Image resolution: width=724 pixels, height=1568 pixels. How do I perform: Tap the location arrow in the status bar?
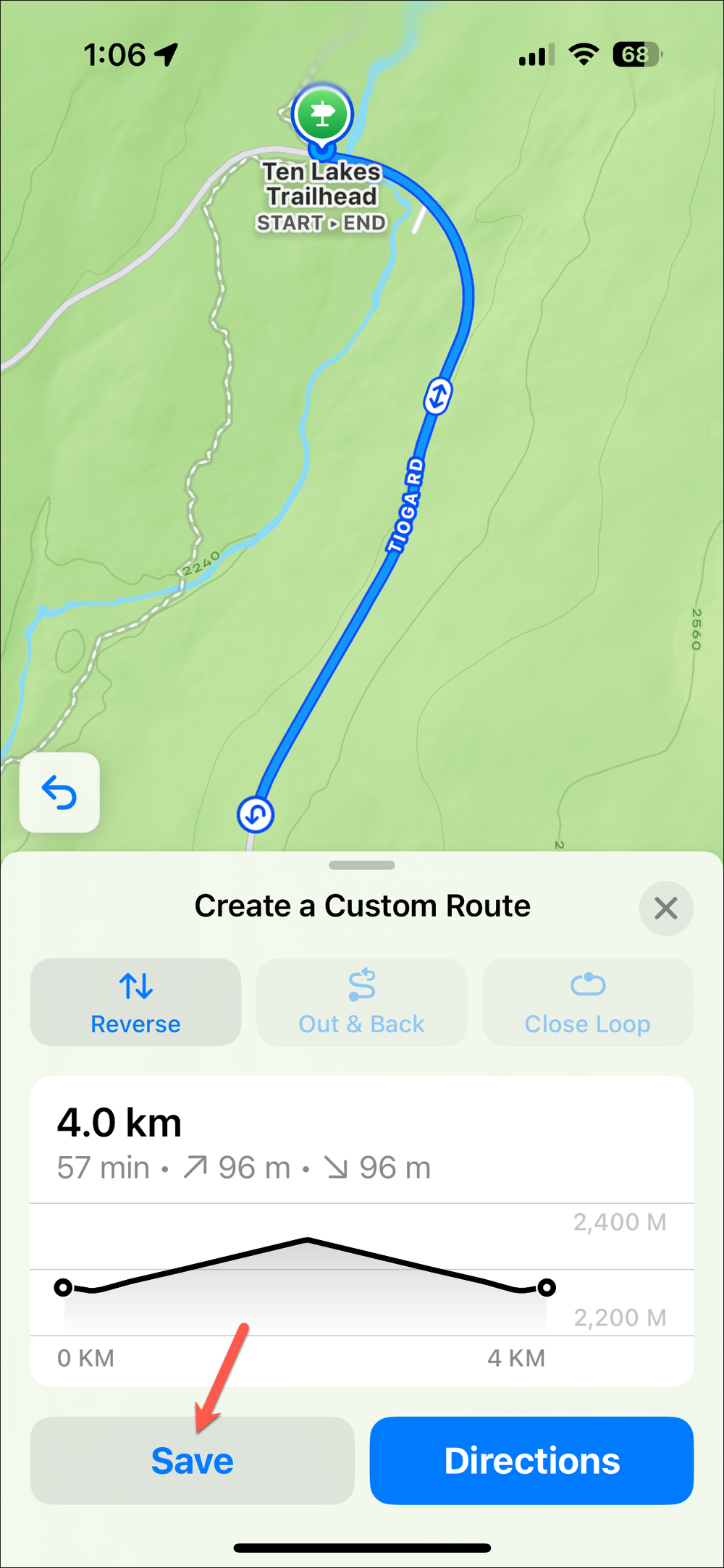point(165,52)
